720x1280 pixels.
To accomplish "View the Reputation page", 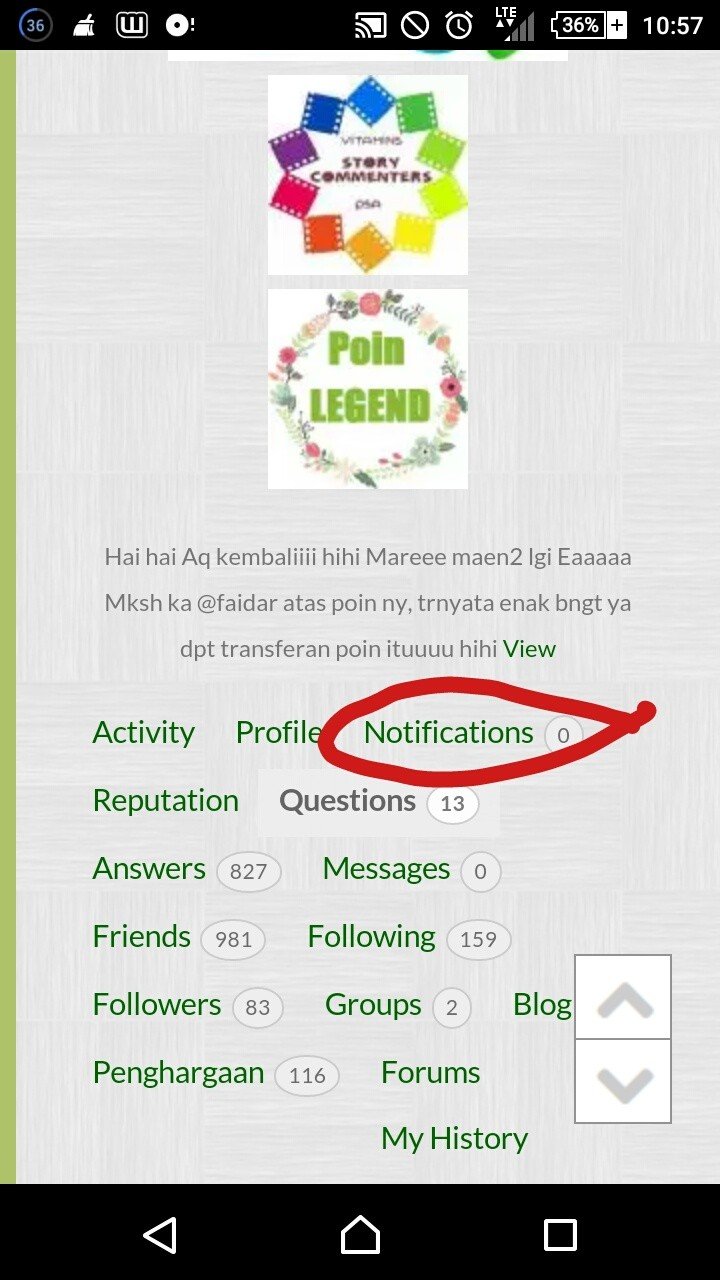I will [165, 800].
